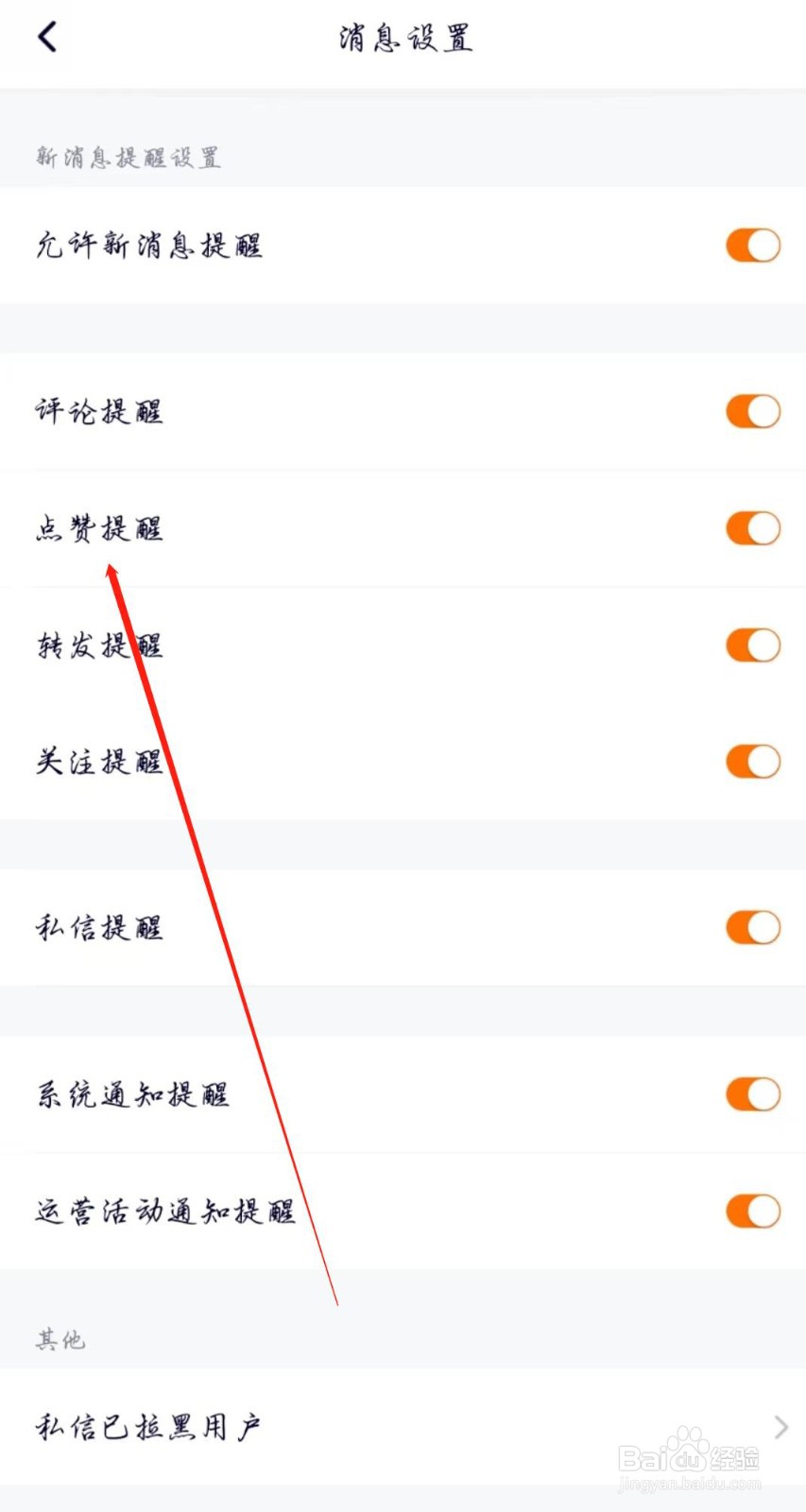Viewport: 806px width, 1512px height.
Task: Tap the 允许新消息提醒 label text
Action: point(148,245)
